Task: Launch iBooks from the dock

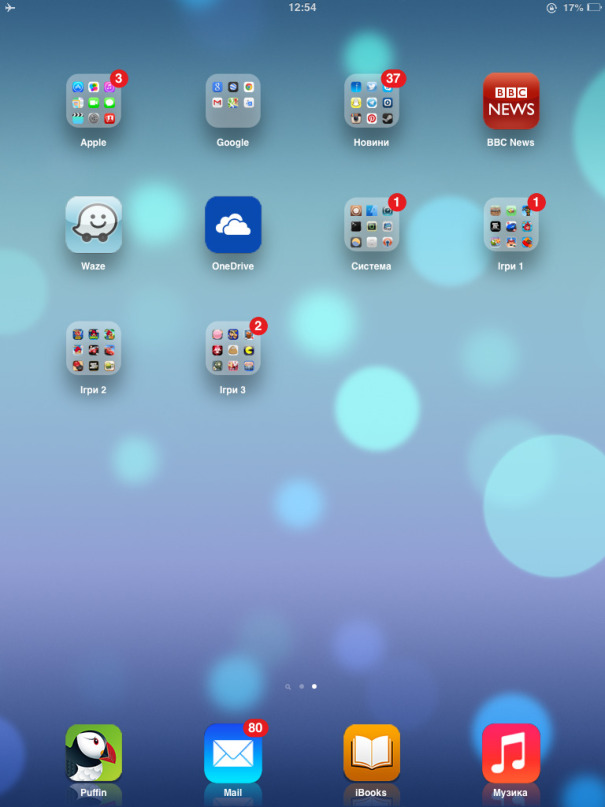Action: click(372, 753)
